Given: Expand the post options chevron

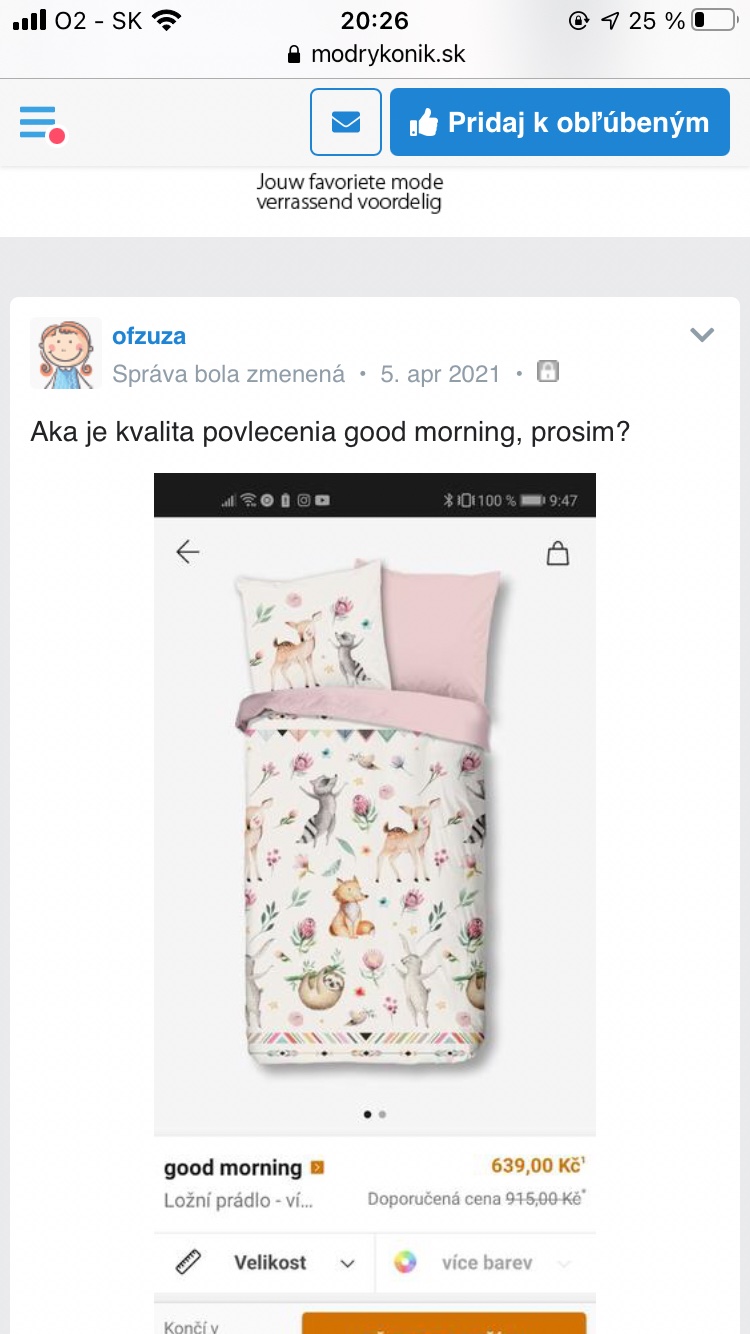Looking at the screenshot, I should (702, 335).
